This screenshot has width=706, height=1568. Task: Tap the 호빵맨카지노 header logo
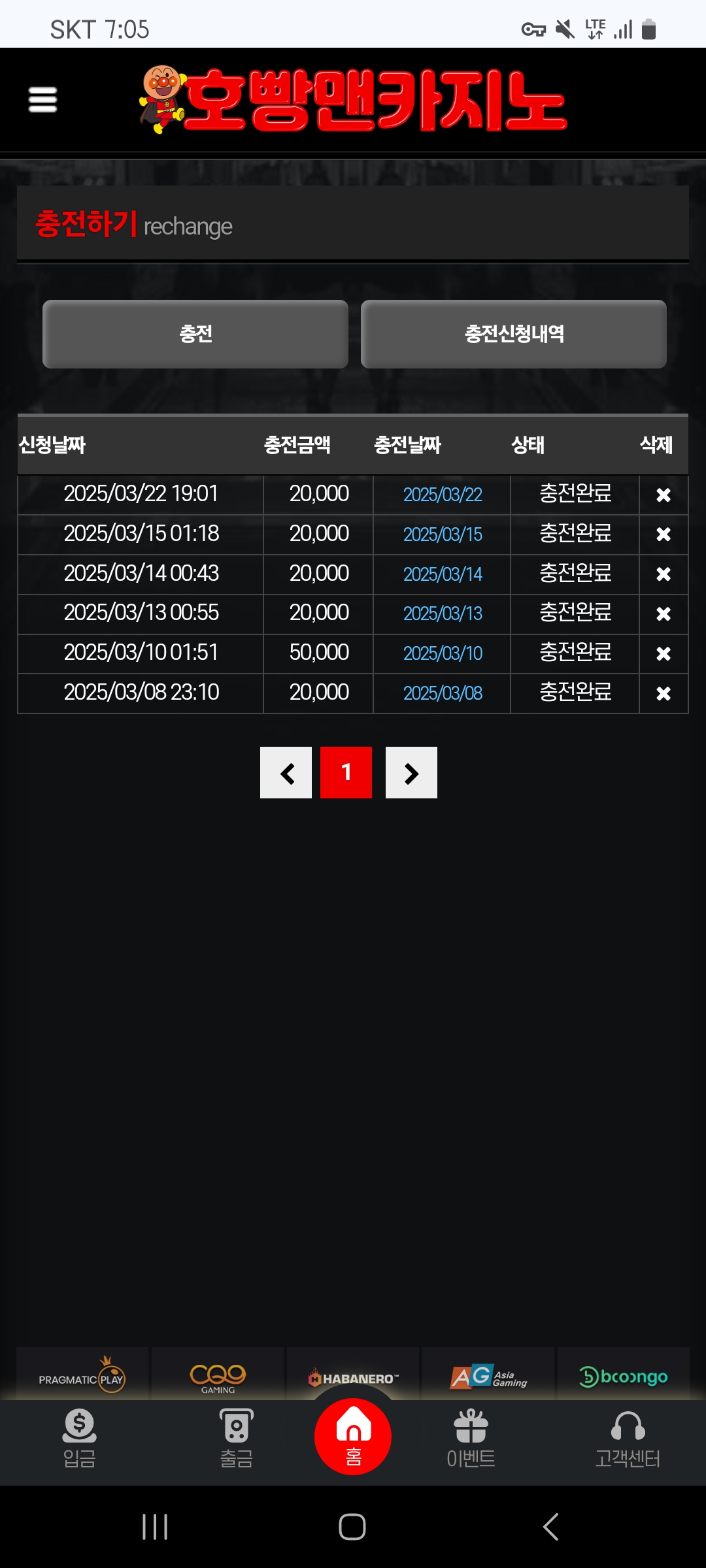tap(353, 100)
